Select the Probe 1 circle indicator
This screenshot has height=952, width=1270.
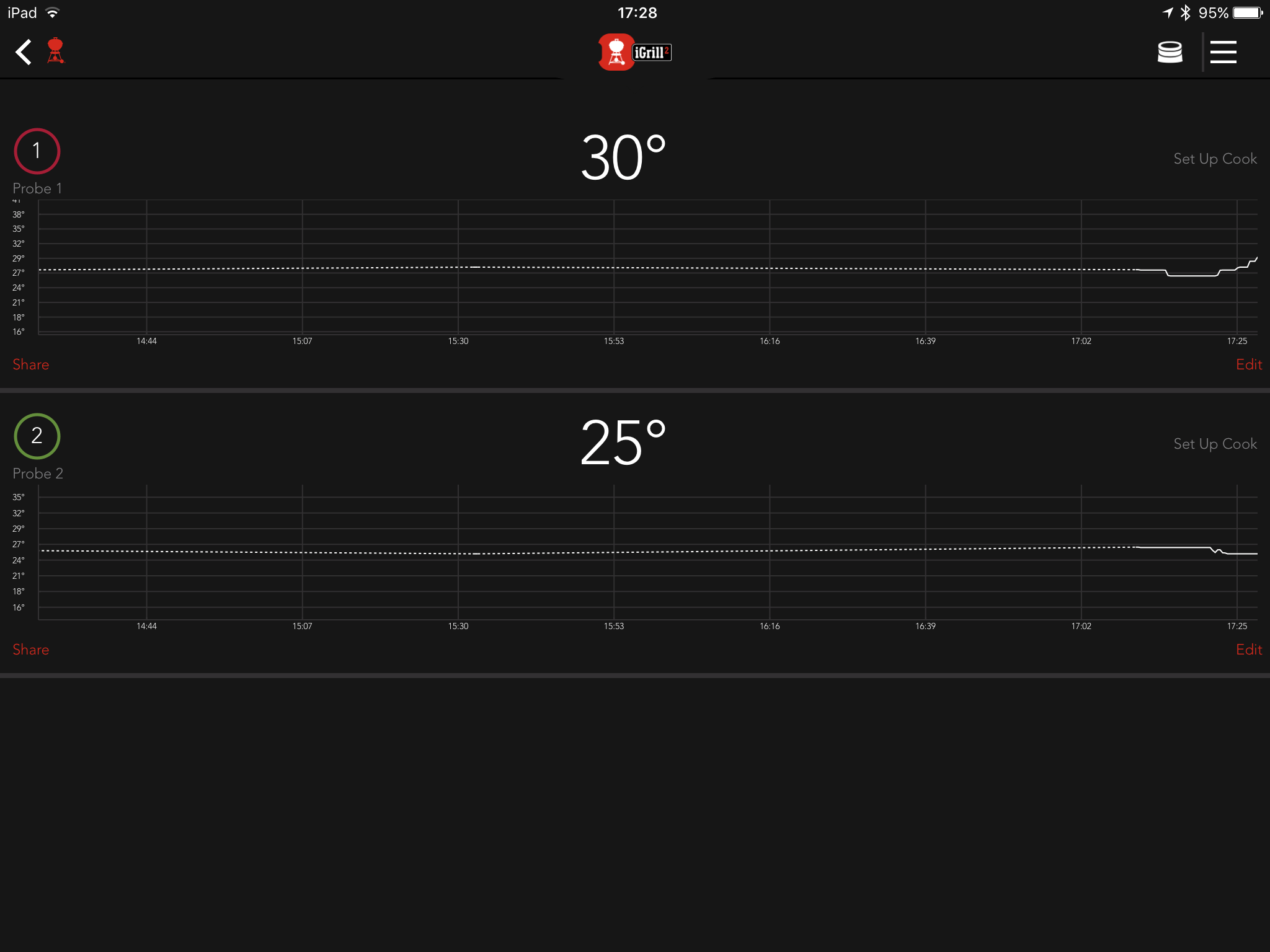point(37,151)
